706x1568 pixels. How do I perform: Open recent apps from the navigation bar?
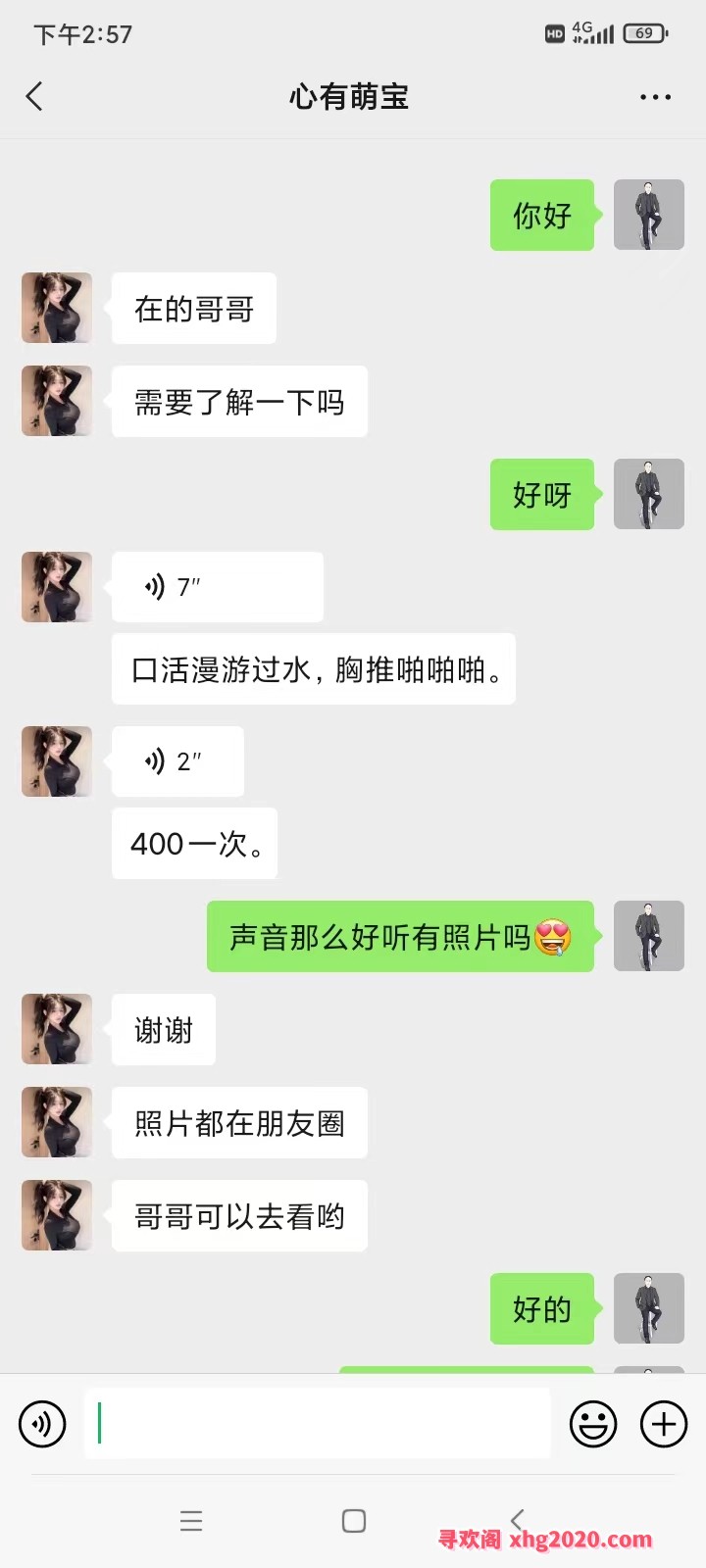click(191, 1521)
